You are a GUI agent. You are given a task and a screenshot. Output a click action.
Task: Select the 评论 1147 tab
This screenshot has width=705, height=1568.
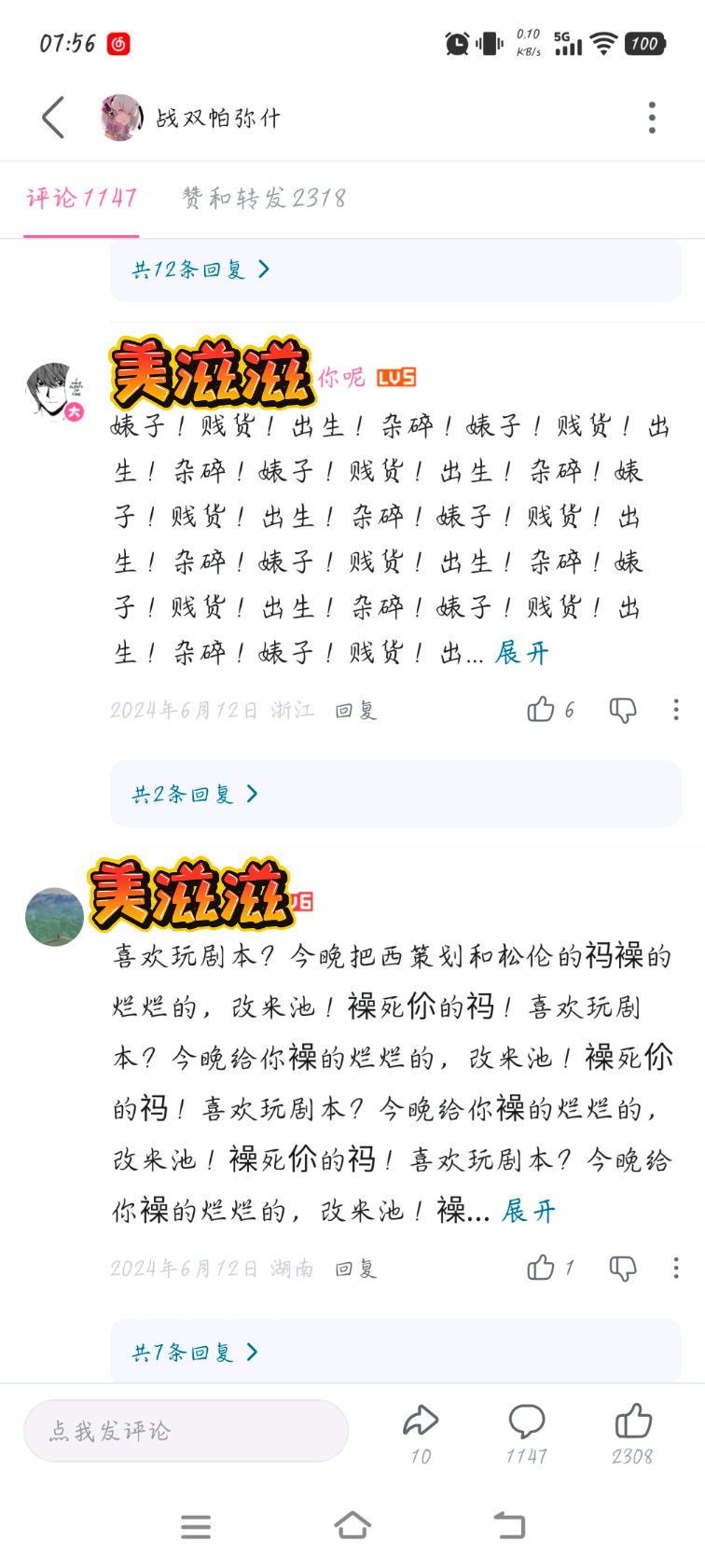82,198
